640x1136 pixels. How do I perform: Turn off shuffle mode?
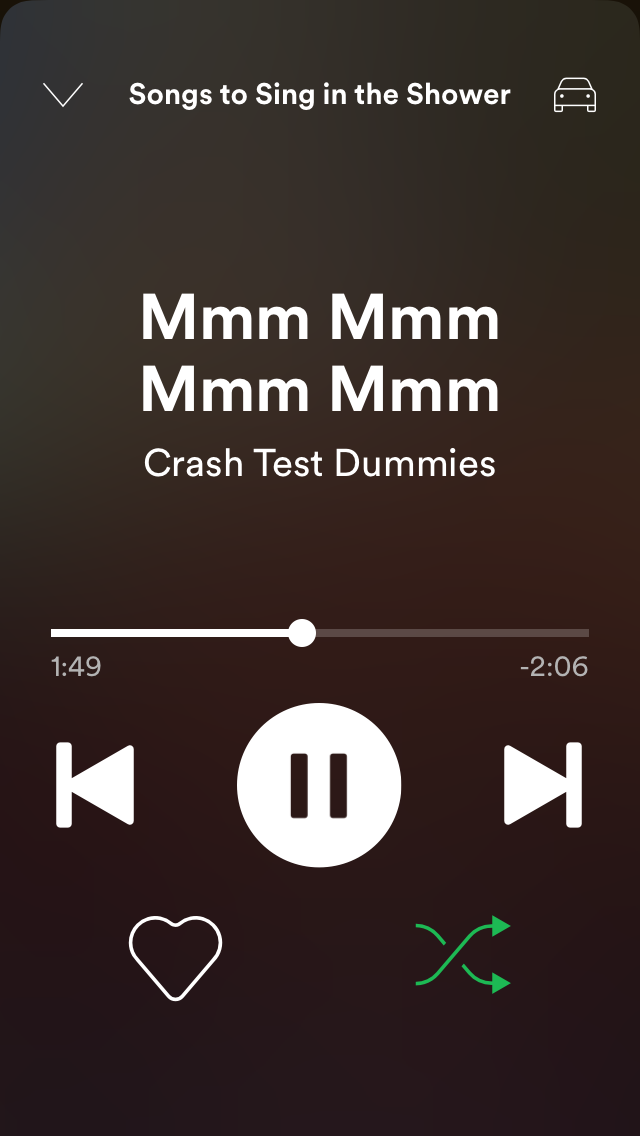click(x=463, y=954)
